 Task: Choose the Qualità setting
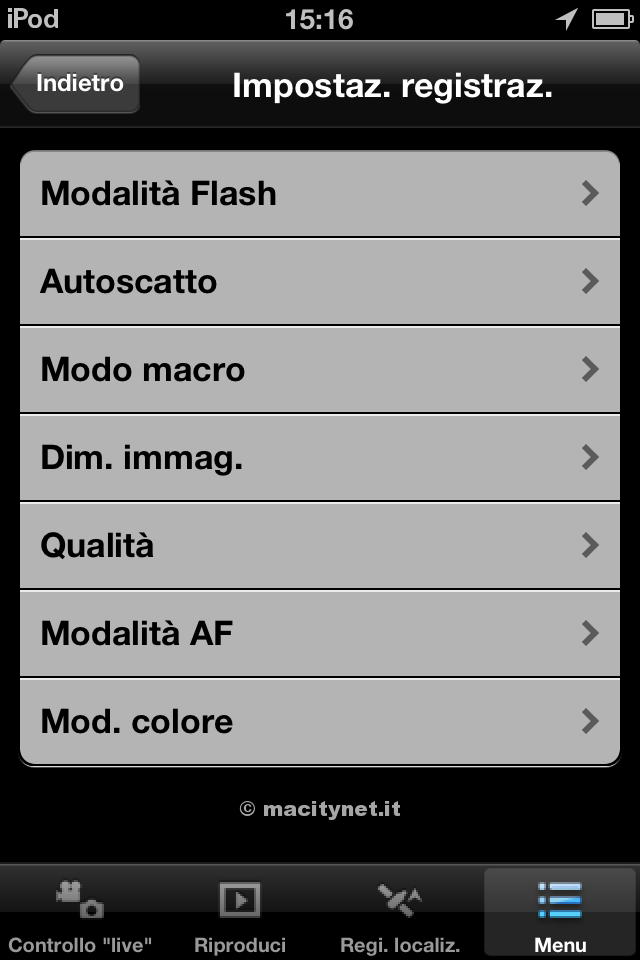320,546
